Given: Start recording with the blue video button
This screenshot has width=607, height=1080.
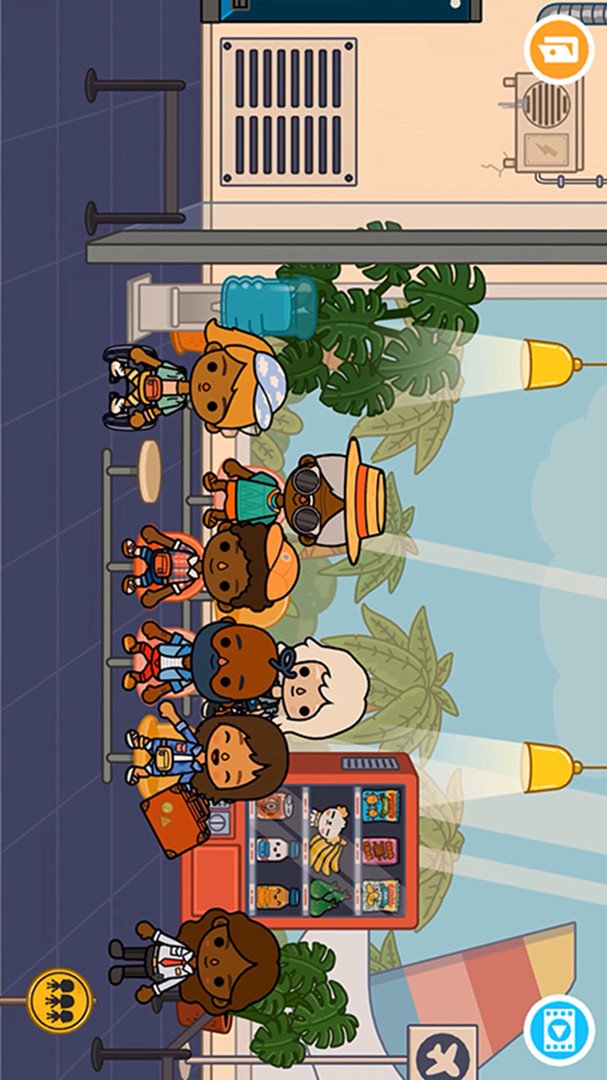Looking at the screenshot, I should pyautogui.click(x=559, y=1030).
